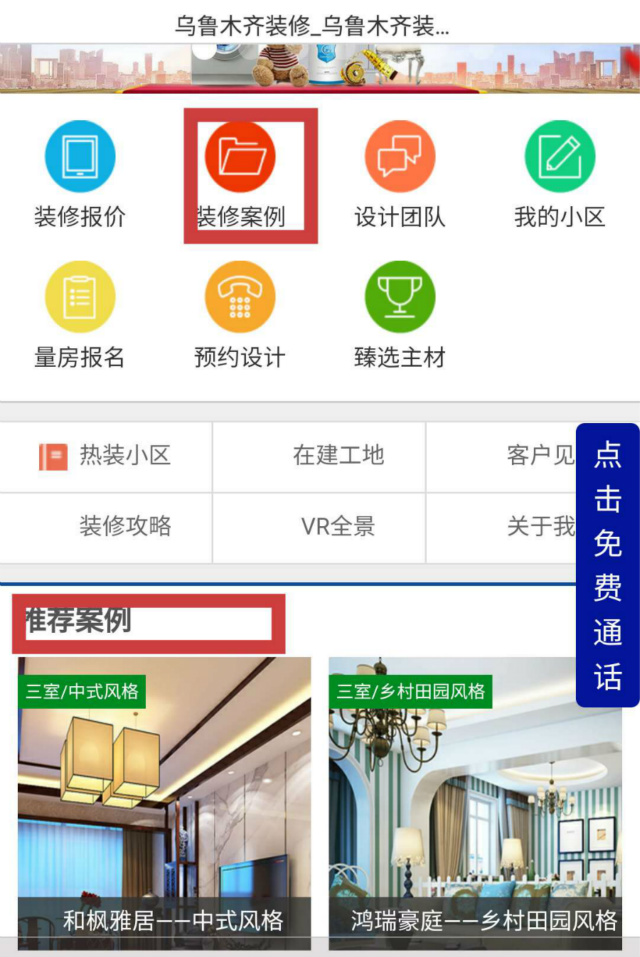Open 我的小区 my community
This screenshot has height=957, width=640.
[560, 175]
